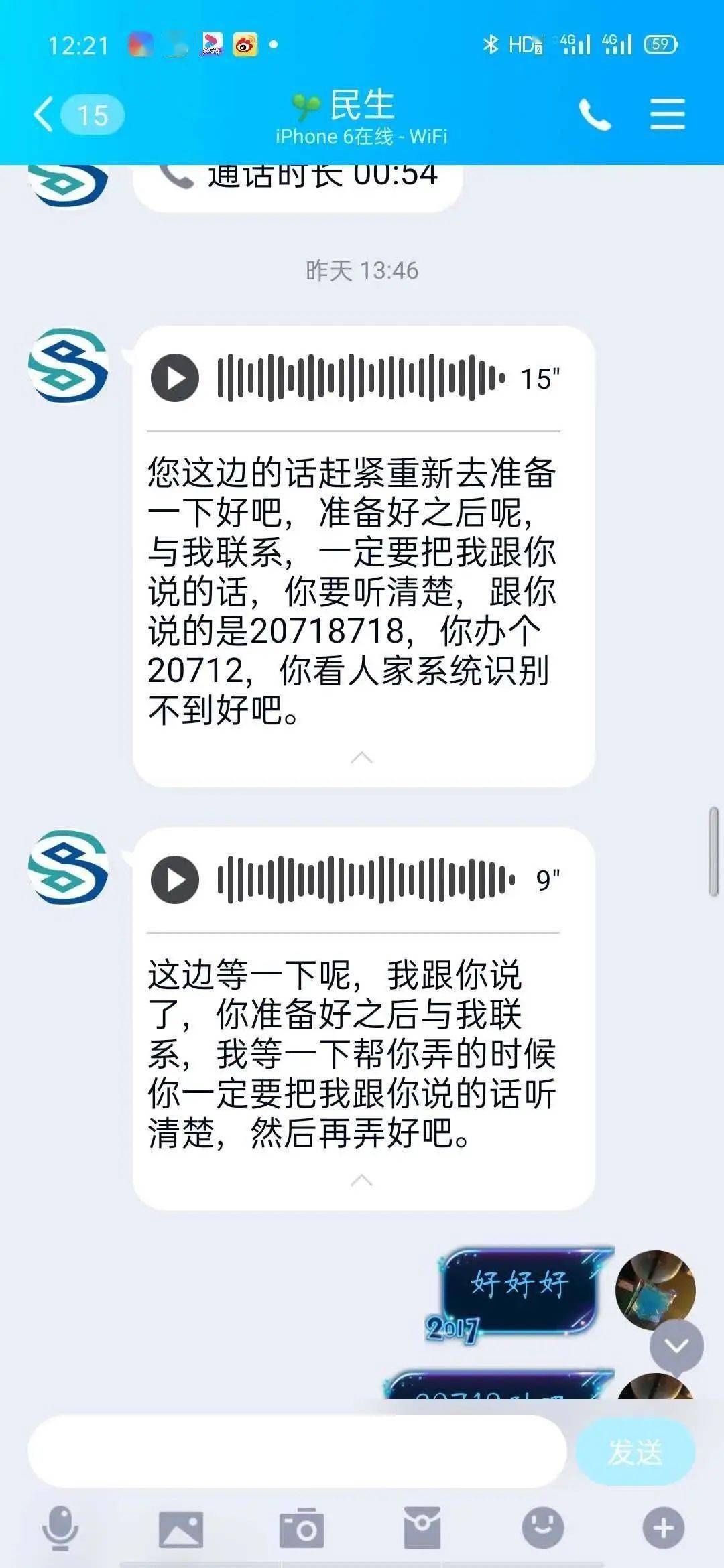Play the 9-second voice message
Image resolution: width=724 pixels, height=1568 pixels.
(x=175, y=879)
